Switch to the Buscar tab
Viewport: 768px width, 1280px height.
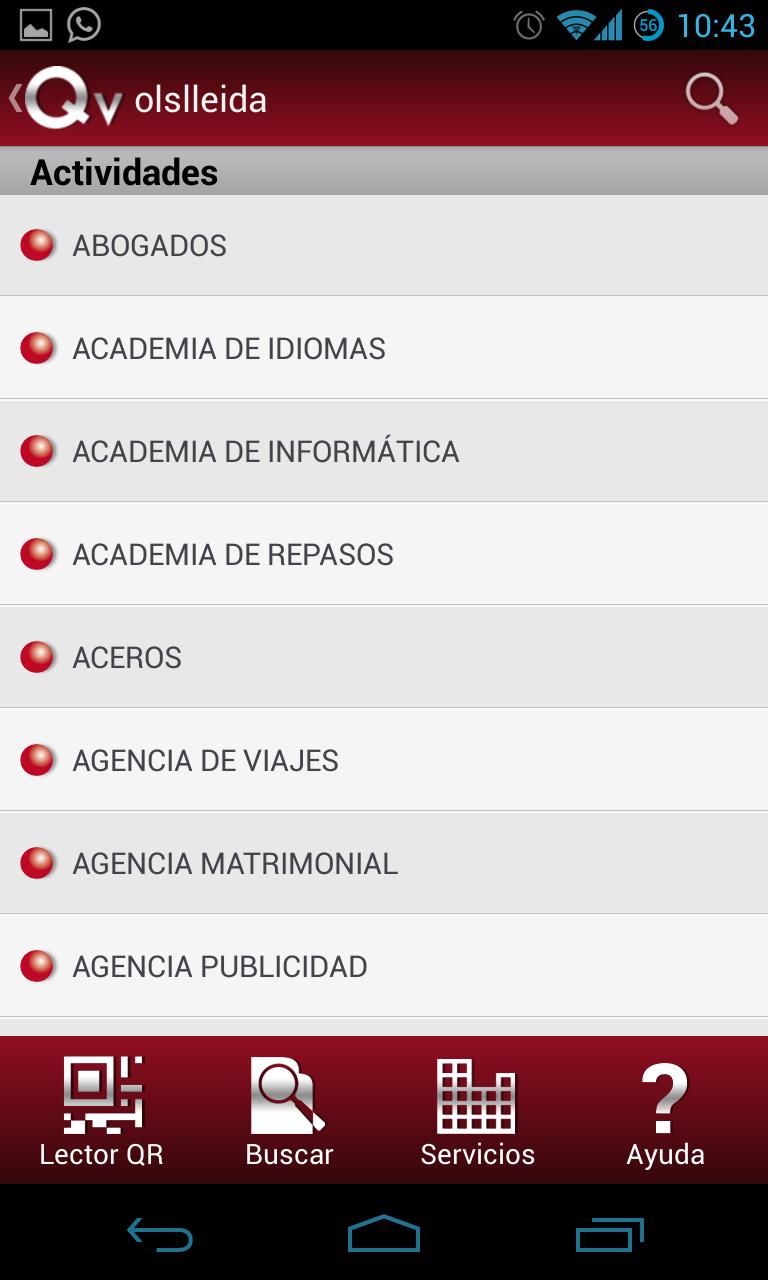[x=289, y=1111]
